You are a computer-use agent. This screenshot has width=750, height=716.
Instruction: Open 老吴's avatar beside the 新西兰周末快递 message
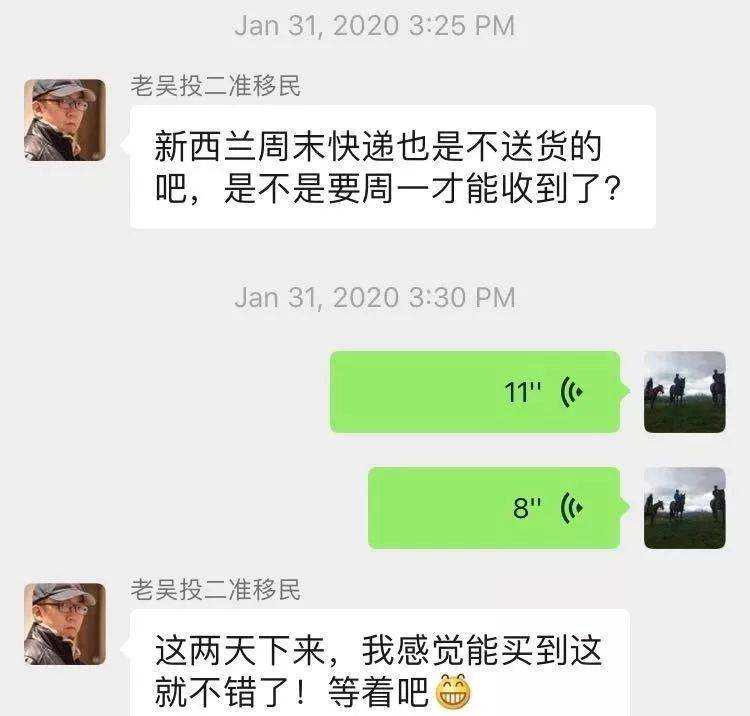(65, 120)
